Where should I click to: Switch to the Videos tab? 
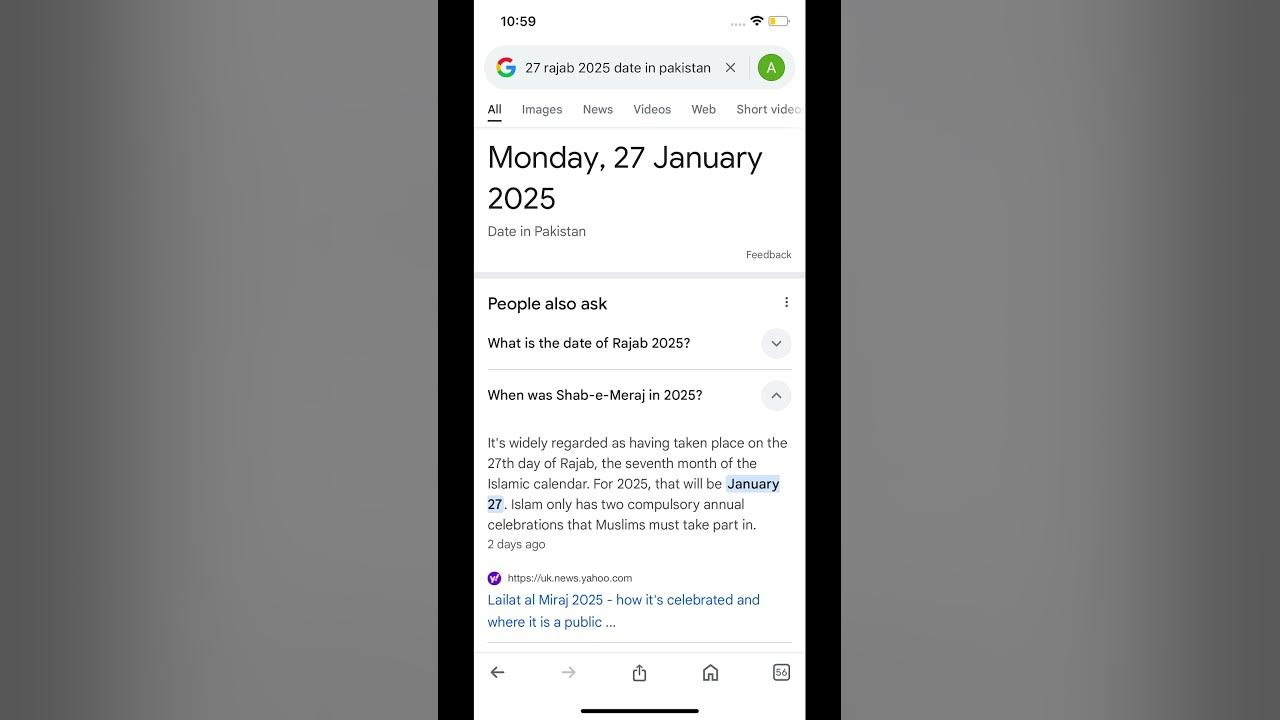(652, 110)
